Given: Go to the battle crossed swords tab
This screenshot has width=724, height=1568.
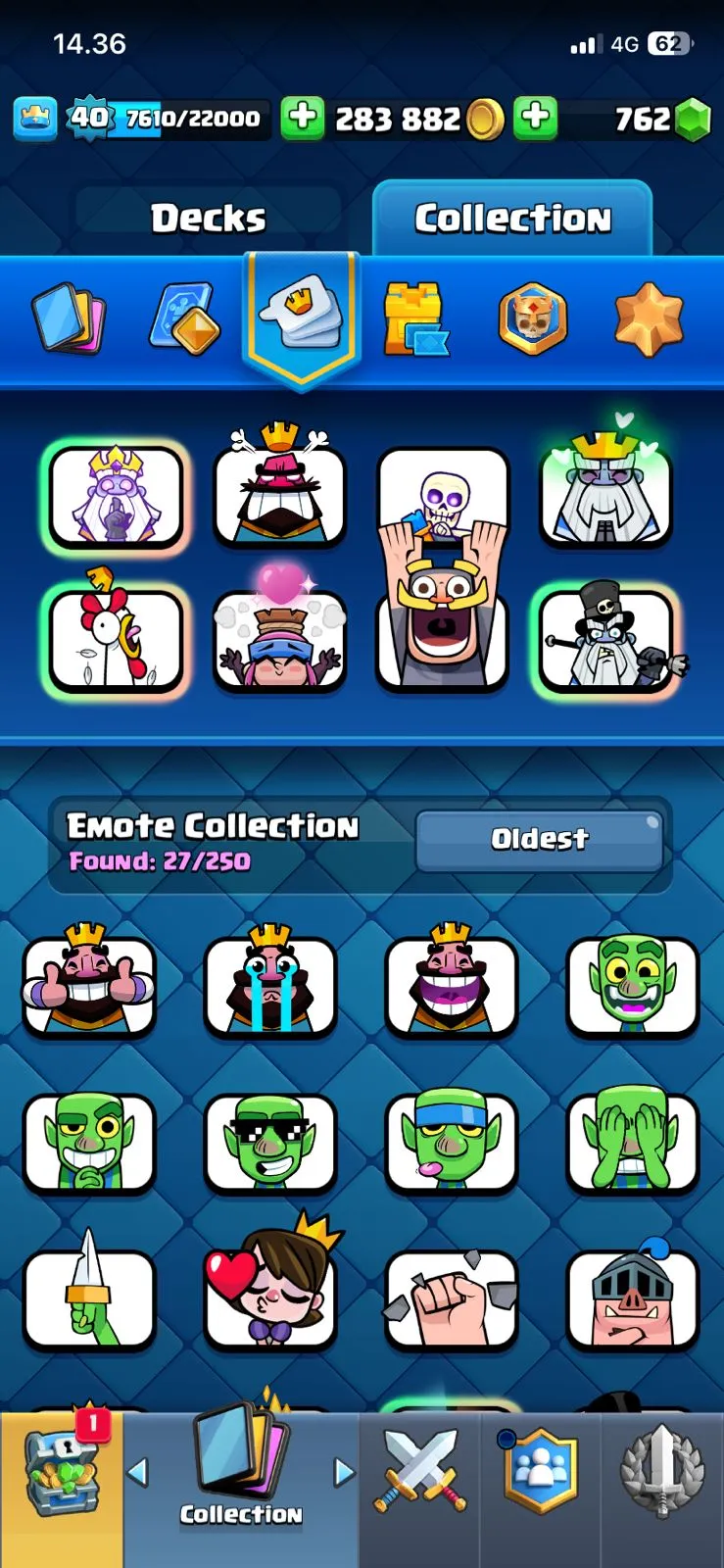Looking at the screenshot, I should pos(419,1470).
